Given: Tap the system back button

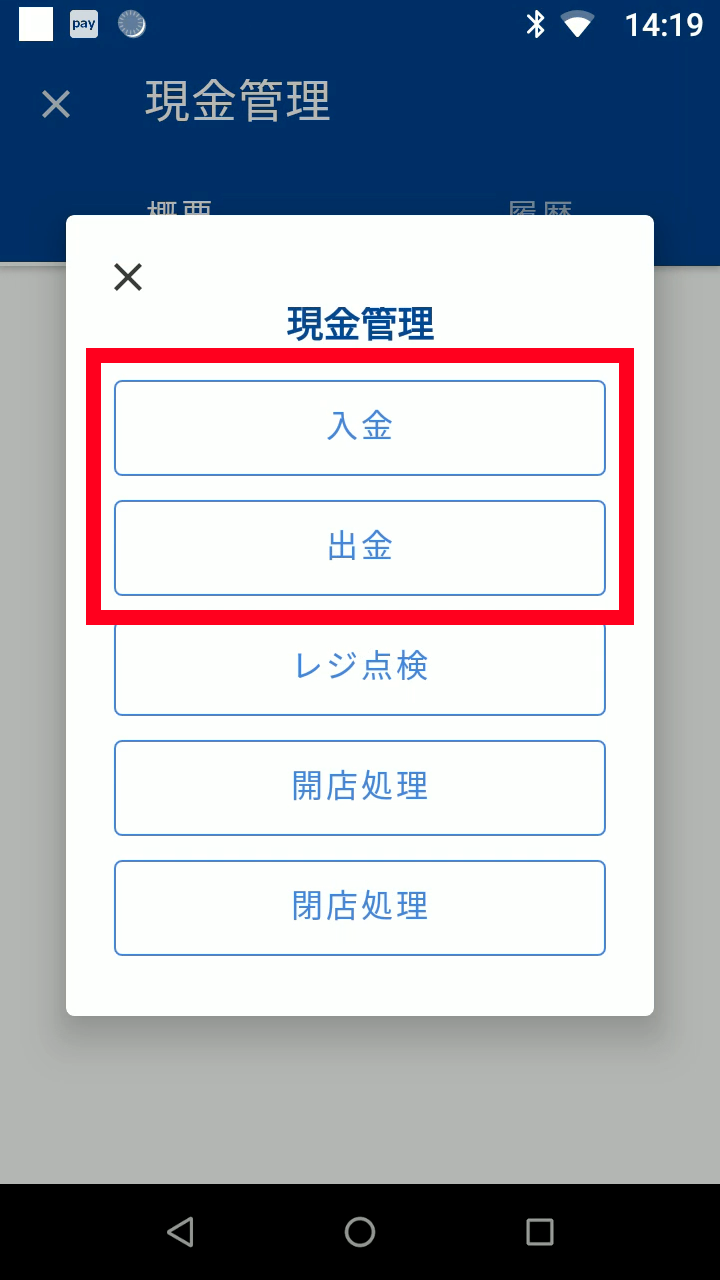Looking at the screenshot, I should [x=180, y=1232].
